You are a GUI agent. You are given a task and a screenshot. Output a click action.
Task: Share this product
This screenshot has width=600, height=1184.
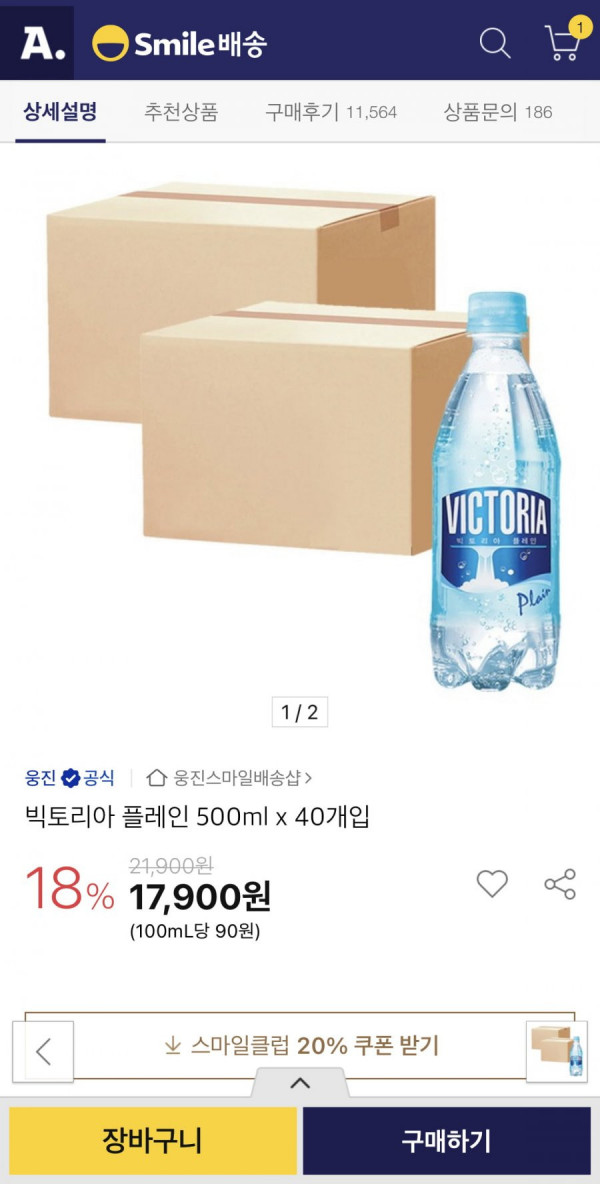pyautogui.click(x=560, y=884)
